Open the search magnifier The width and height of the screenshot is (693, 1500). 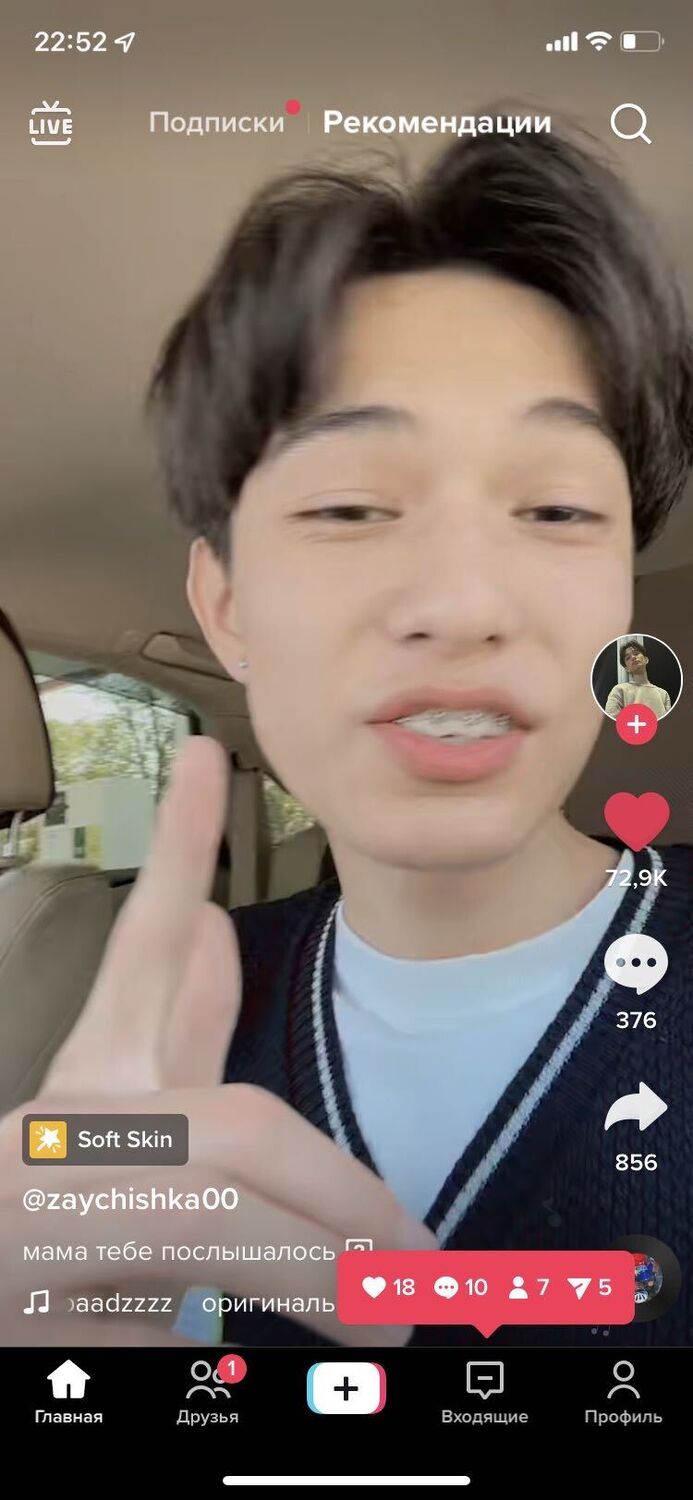click(630, 124)
